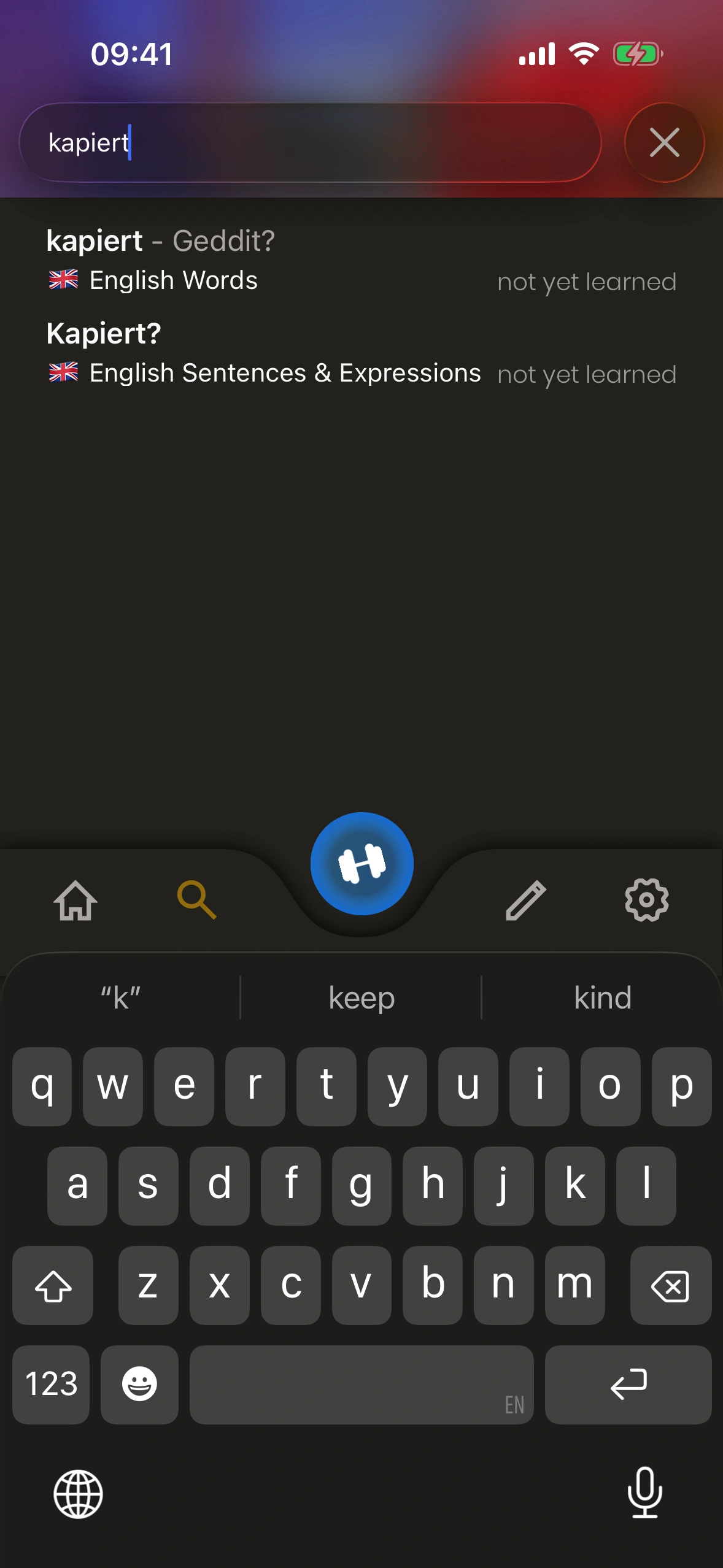Open the pencil edit tab
The width and height of the screenshot is (723, 1568).
525,900
